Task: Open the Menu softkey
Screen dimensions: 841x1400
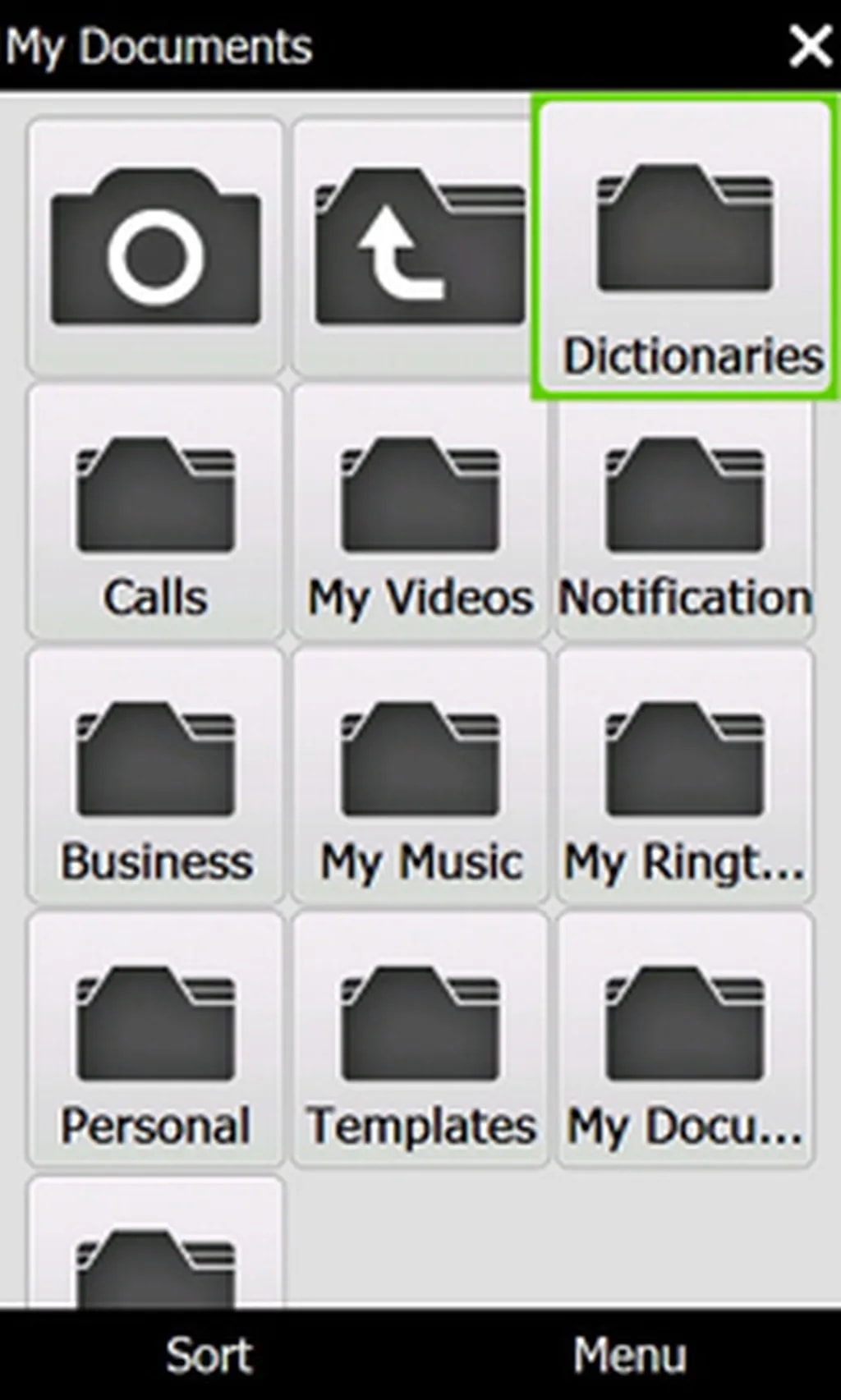Action: pyautogui.click(x=629, y=1355)
